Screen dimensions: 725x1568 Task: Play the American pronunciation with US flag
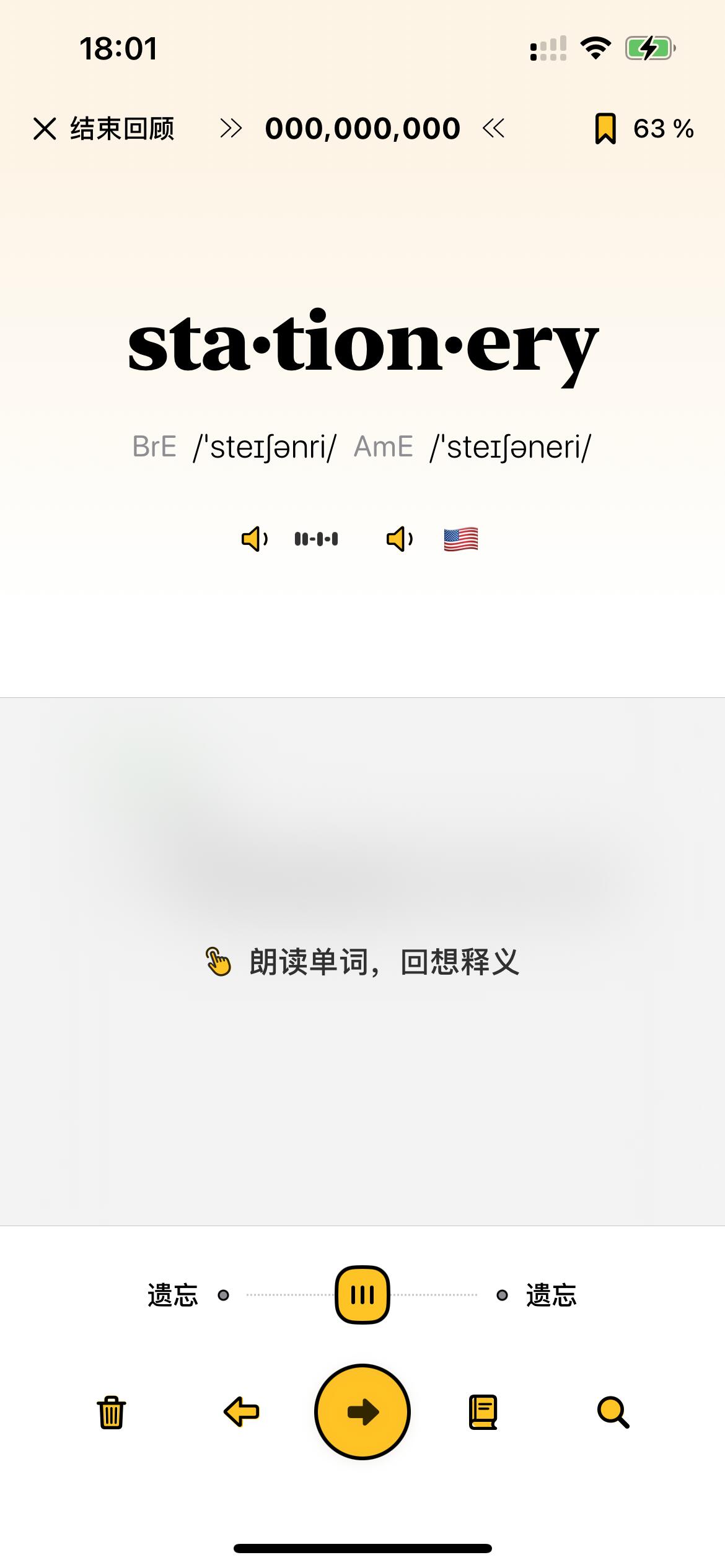click(x=400, y=539)
